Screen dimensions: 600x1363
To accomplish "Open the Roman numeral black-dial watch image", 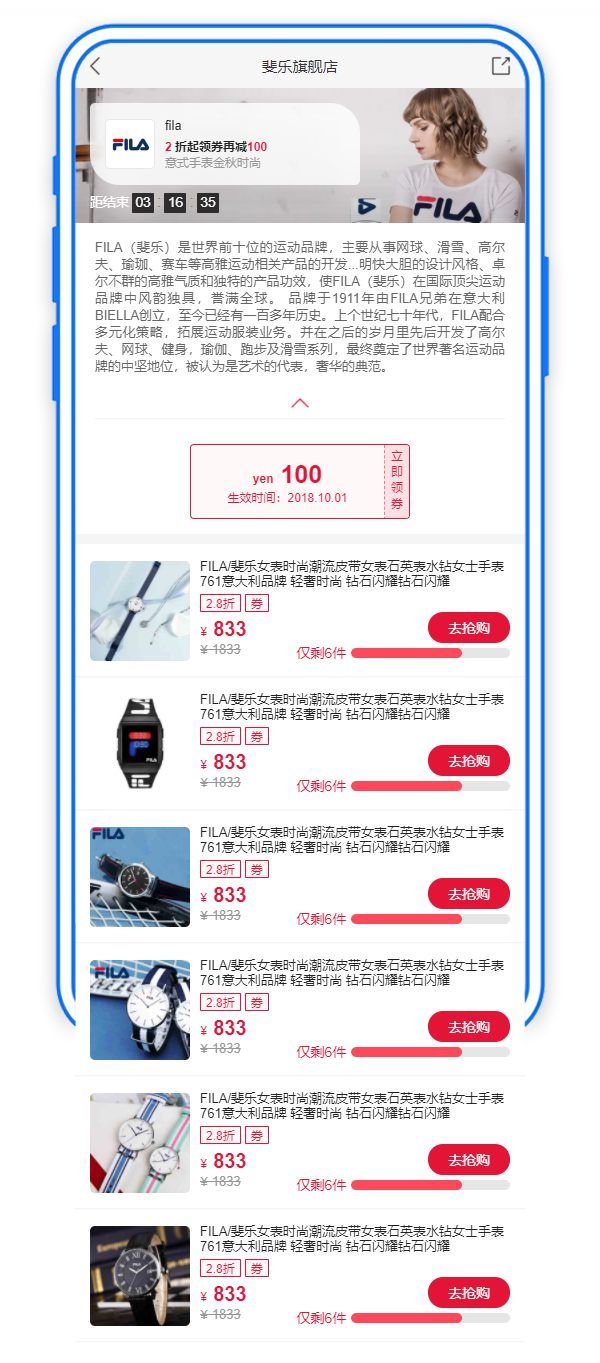I will point(140,1275).
